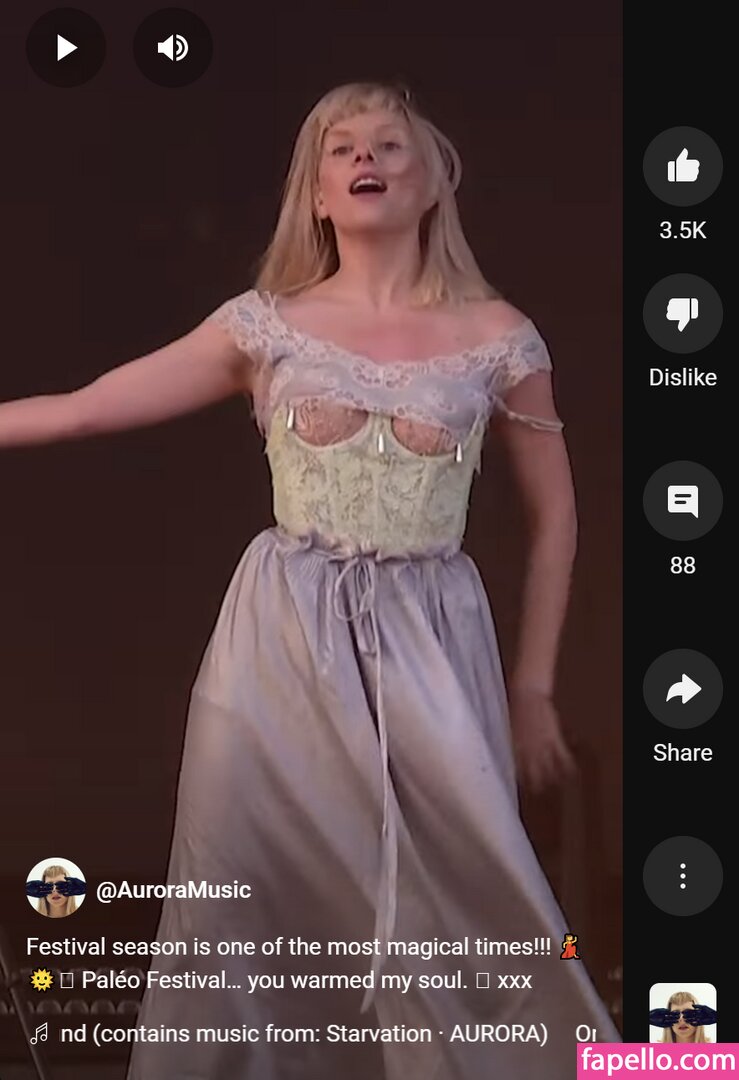
Task: Open the comments with 88 replies
Action: pyautogui.click(x=682, y=501)
